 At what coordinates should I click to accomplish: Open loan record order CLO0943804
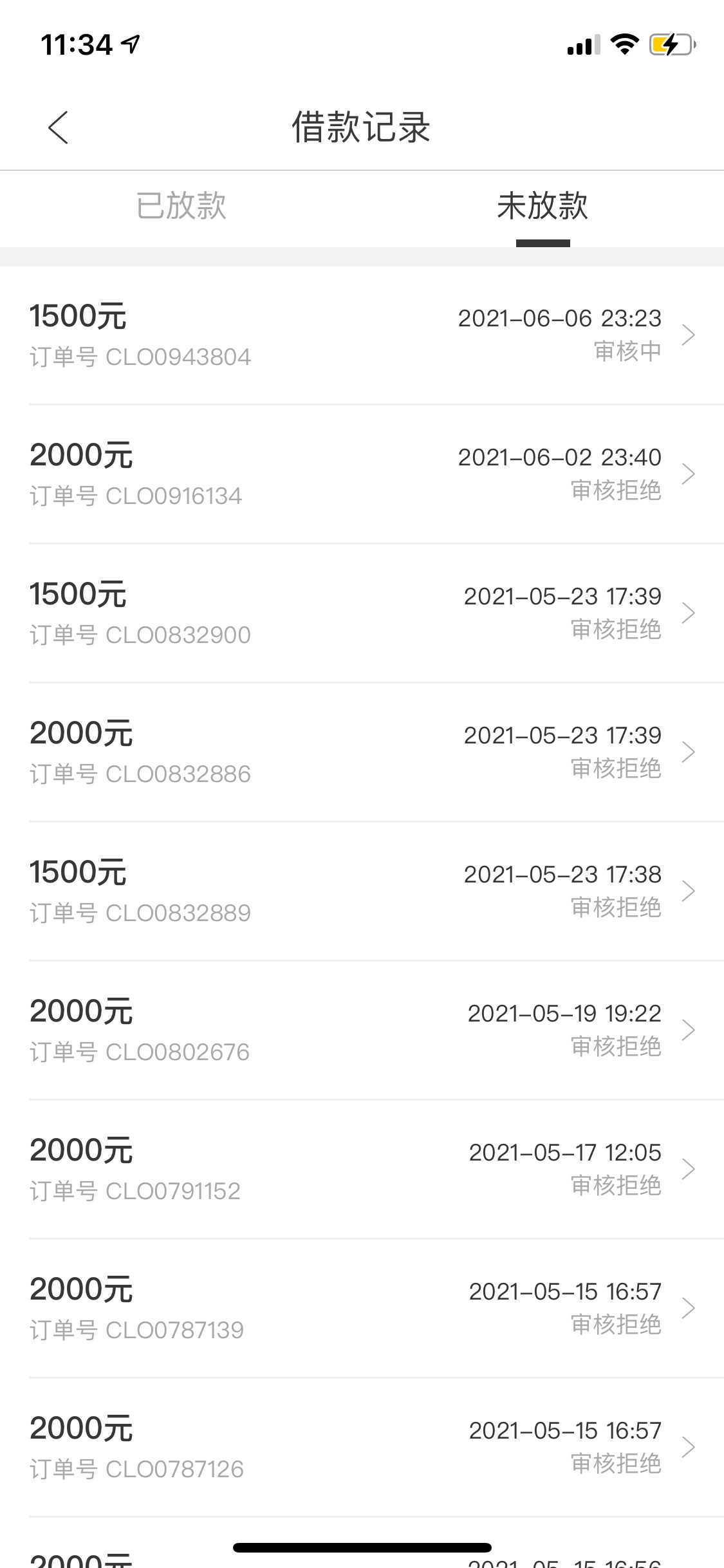point(362,335)
